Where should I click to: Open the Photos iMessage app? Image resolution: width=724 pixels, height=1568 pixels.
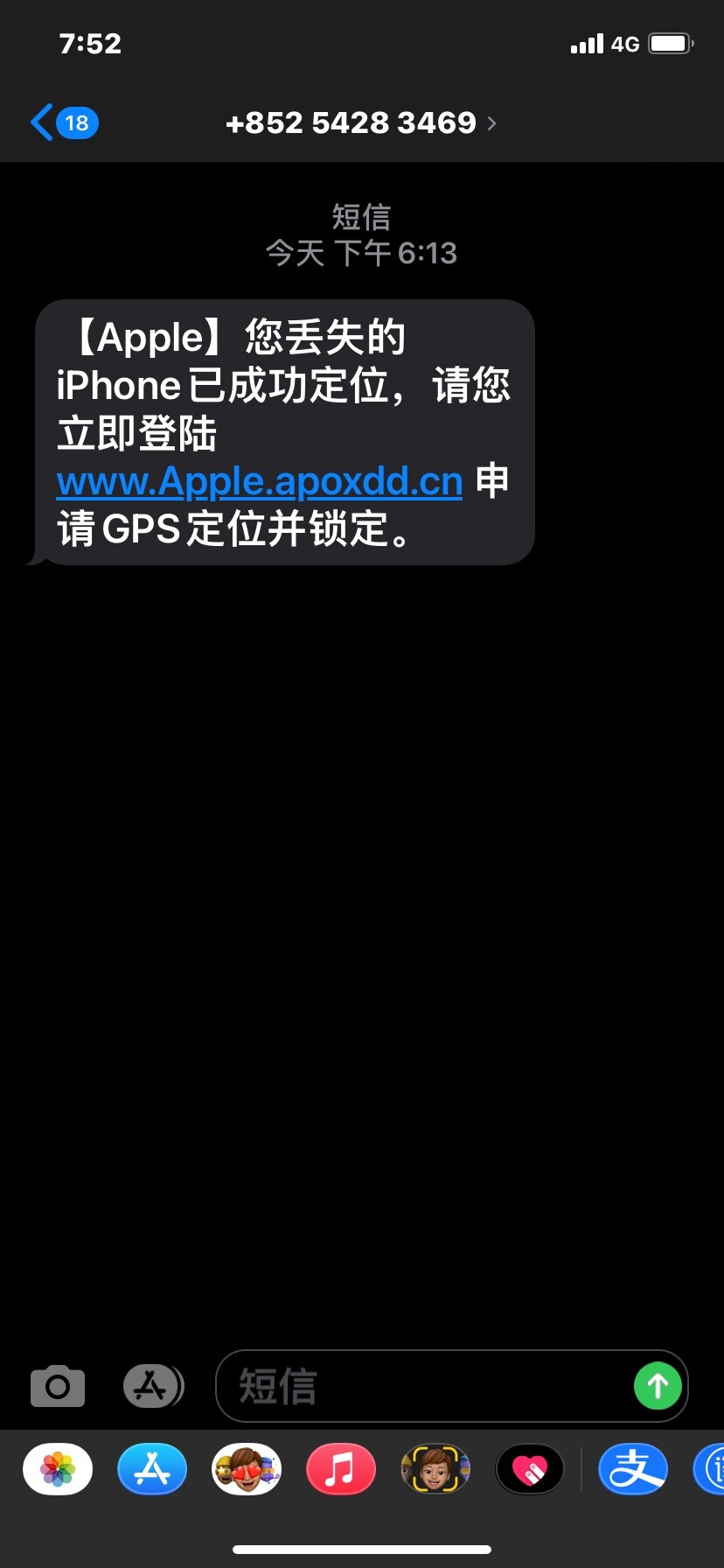[x=58, y=1469]
